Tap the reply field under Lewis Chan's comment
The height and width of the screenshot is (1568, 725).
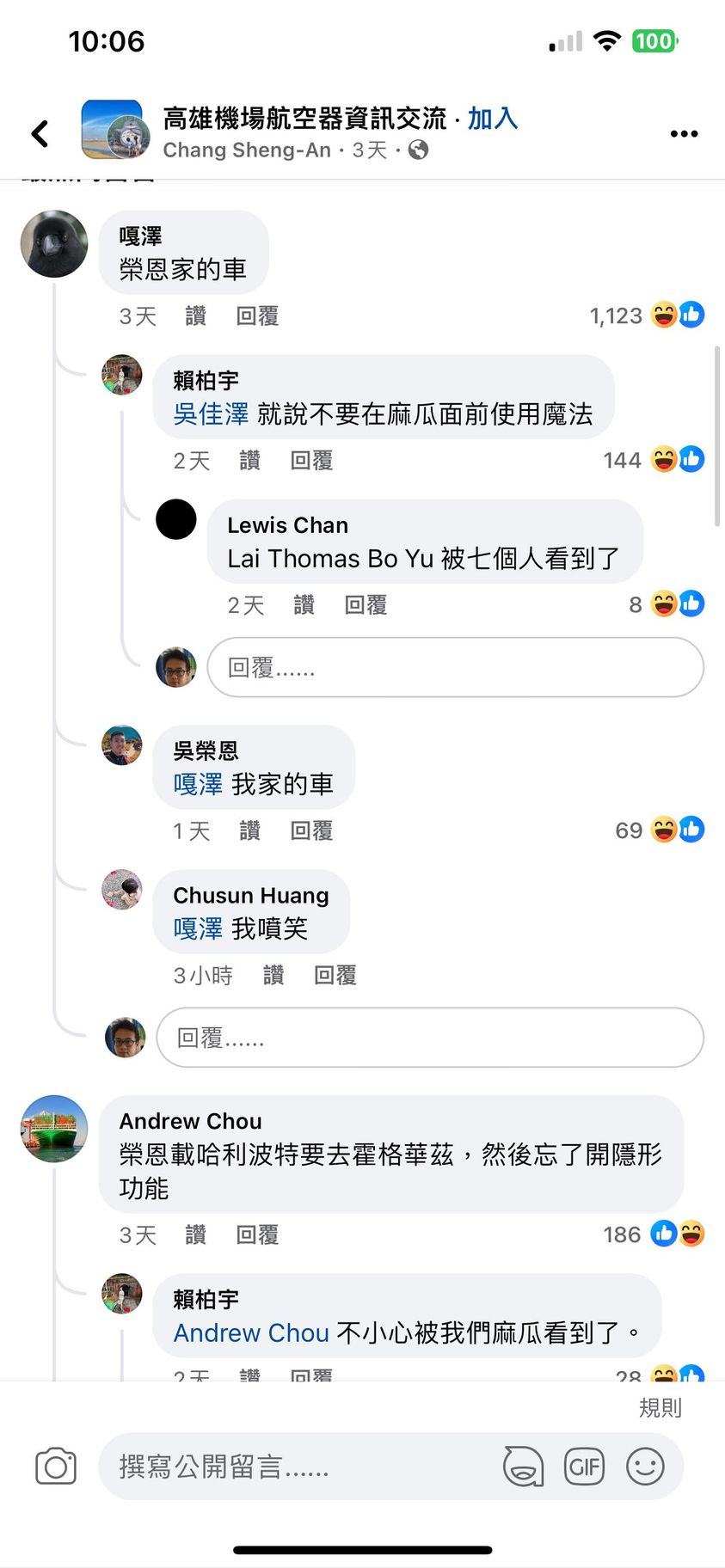(x=455, y=667)
